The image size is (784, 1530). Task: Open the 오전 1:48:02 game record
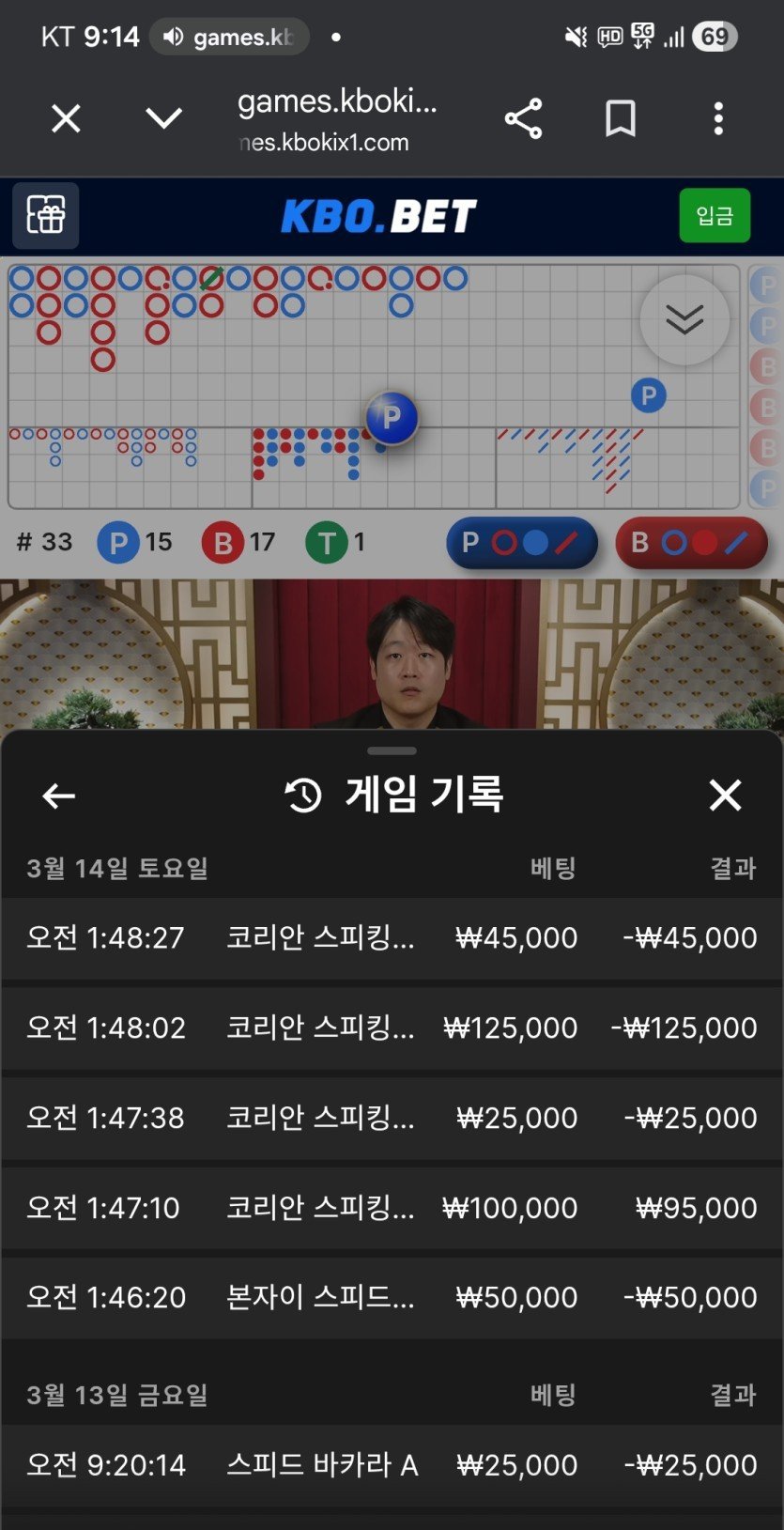(392, 1028)
